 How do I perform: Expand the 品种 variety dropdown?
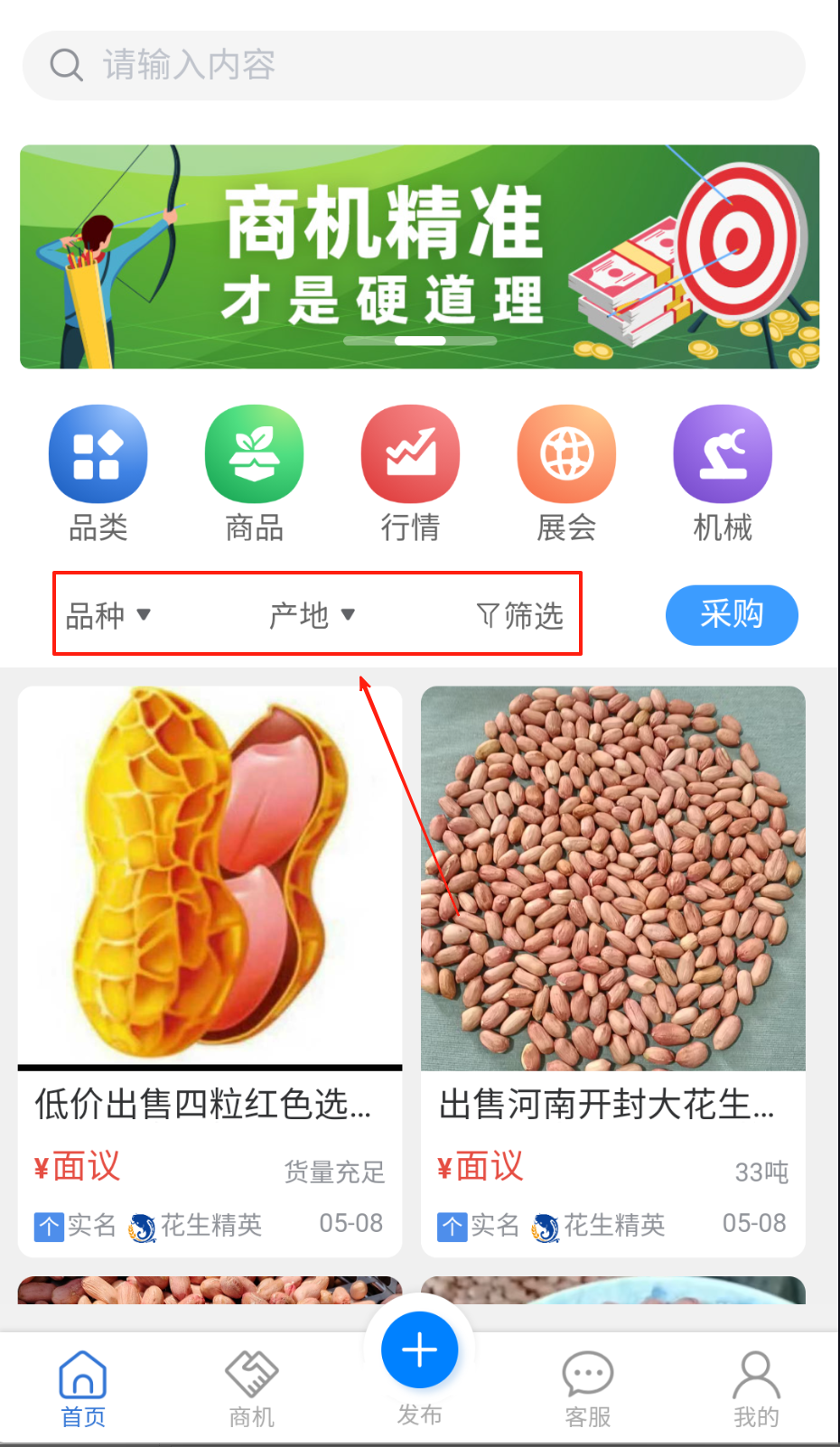coord(107,615)
